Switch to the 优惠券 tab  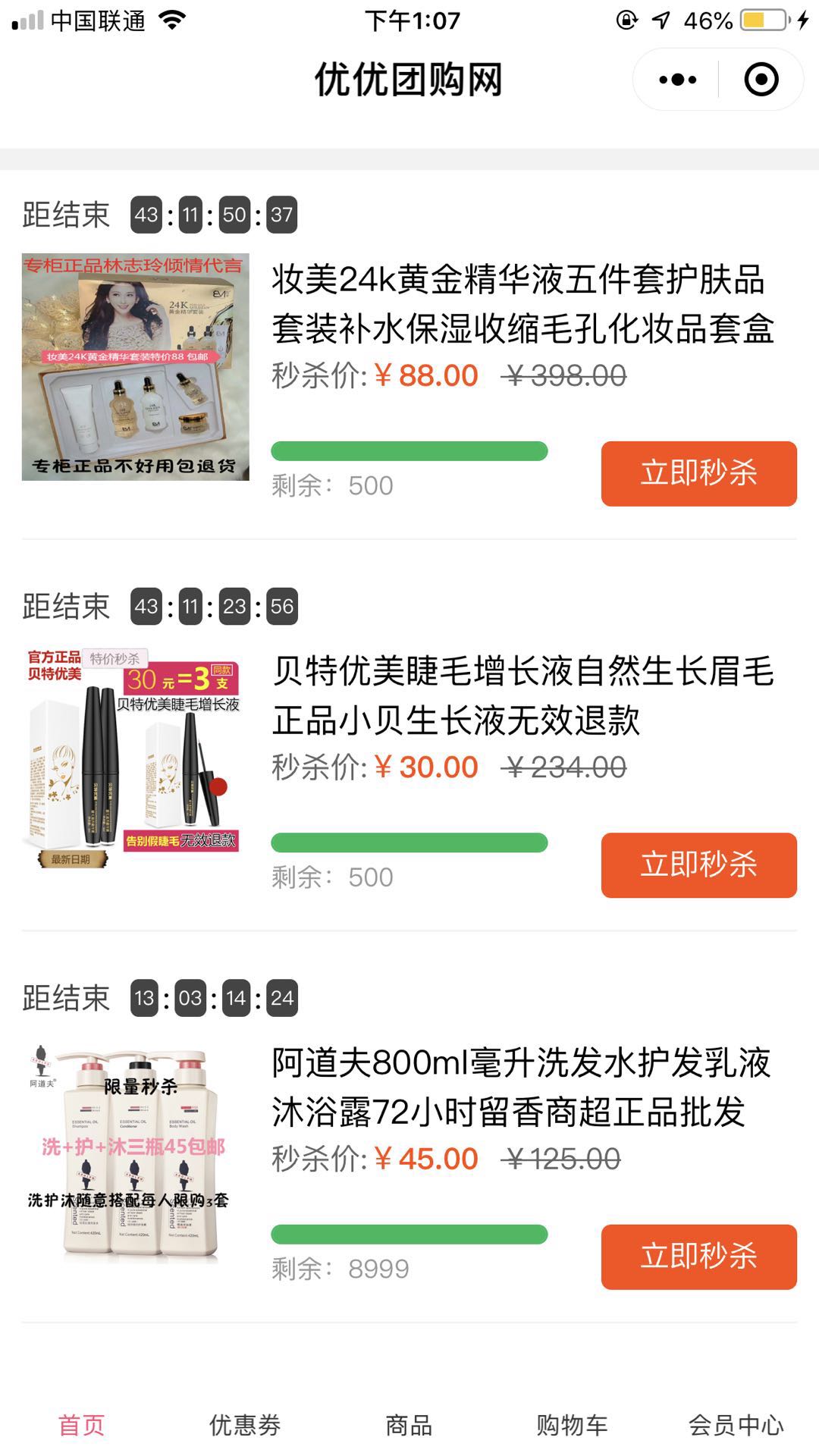[245, 1425]
